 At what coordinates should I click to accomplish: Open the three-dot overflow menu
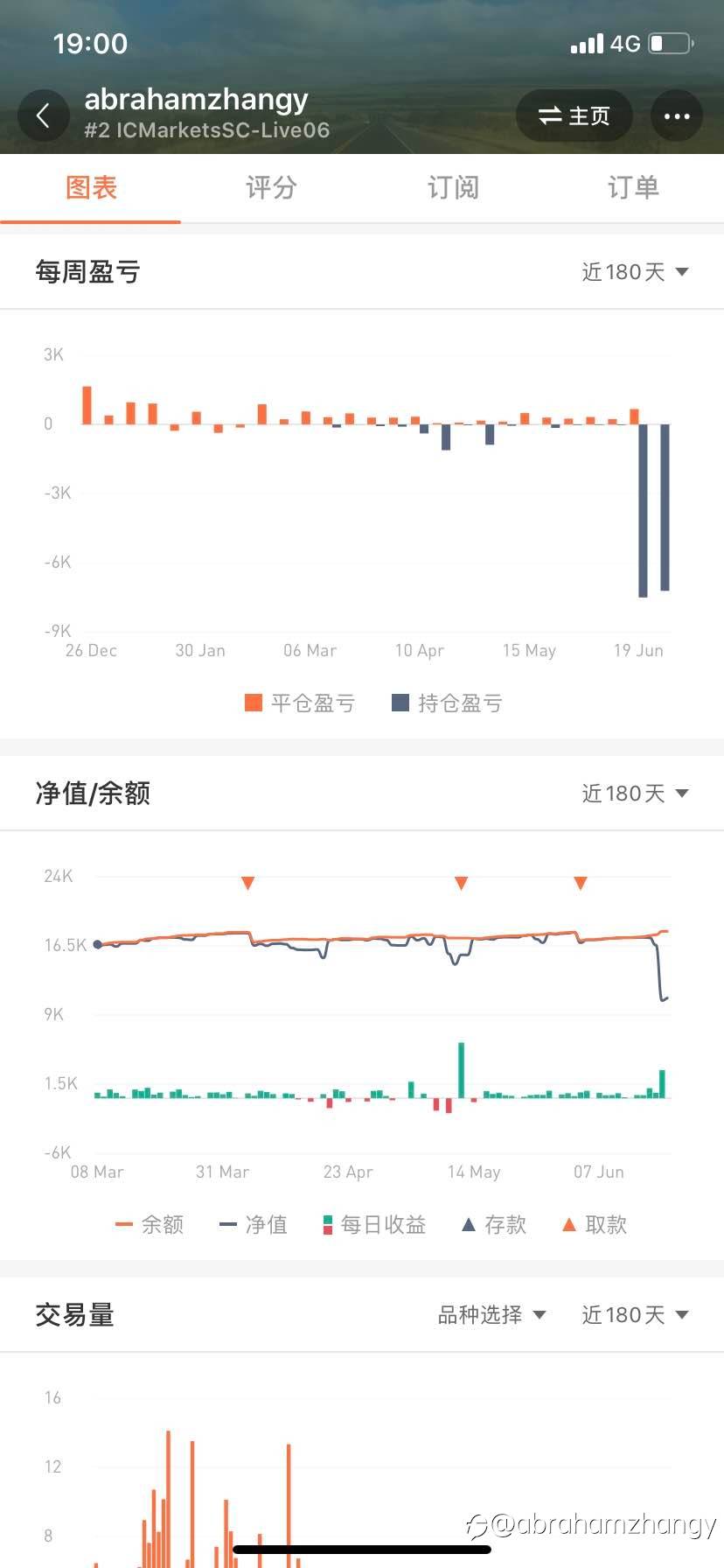(x=677, y=115)
